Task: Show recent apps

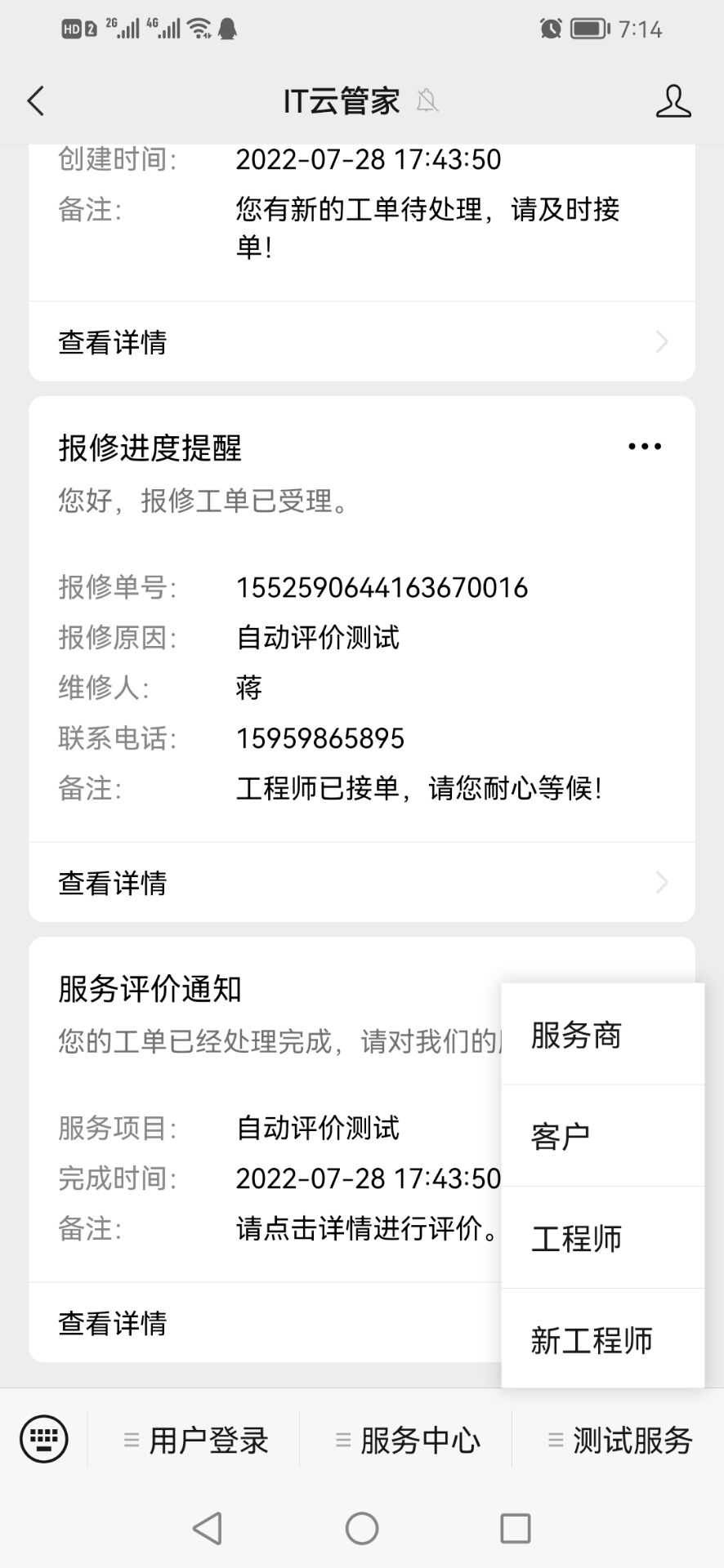Action: point(515,1528)
